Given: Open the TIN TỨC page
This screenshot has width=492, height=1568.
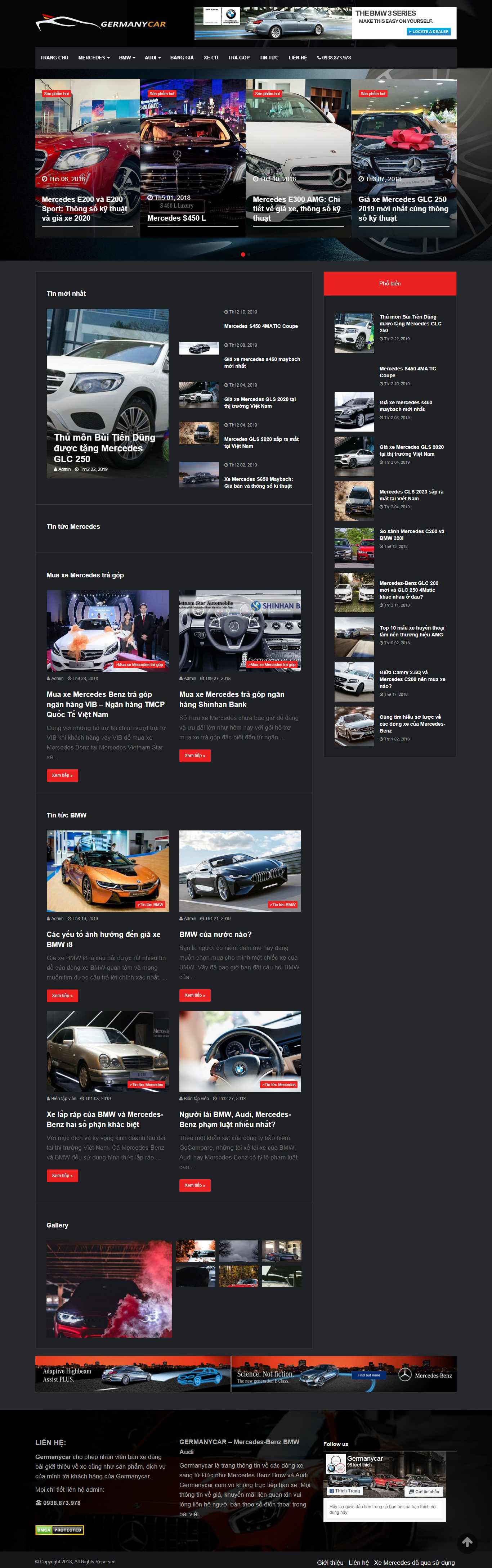Looking at the screenshot, I should 269,58.
